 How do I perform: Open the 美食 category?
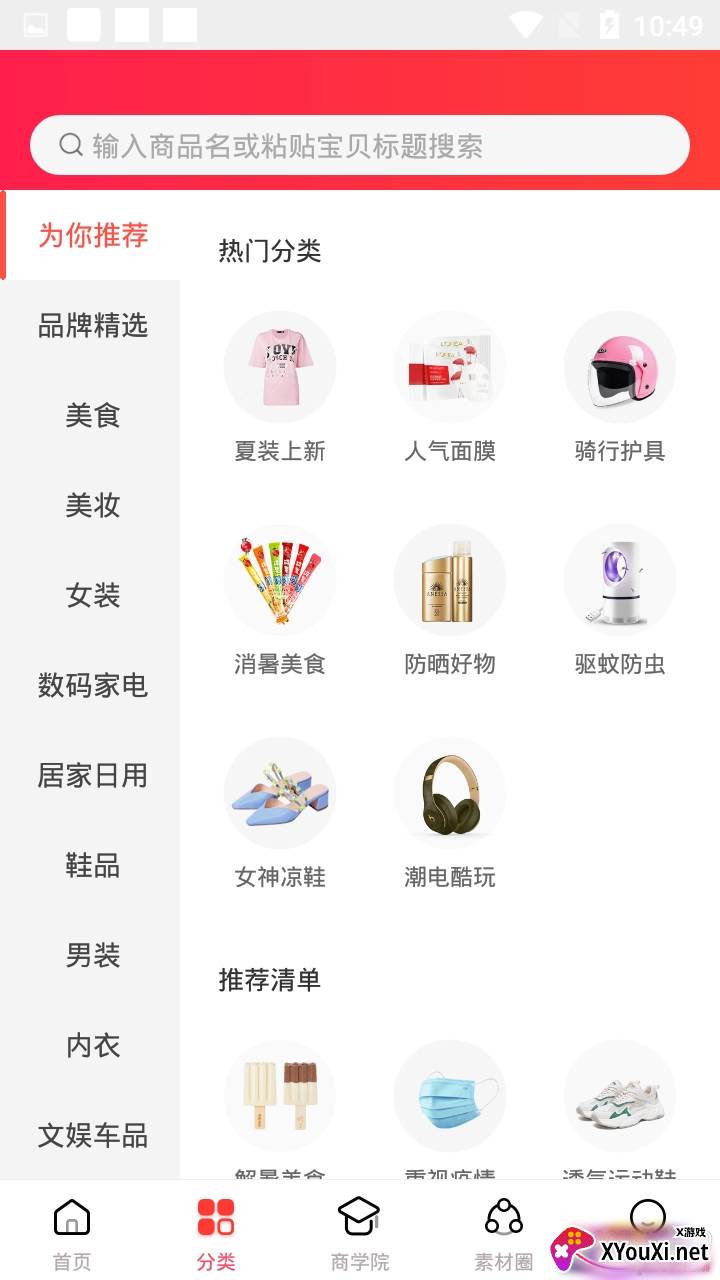coord(92,415)
